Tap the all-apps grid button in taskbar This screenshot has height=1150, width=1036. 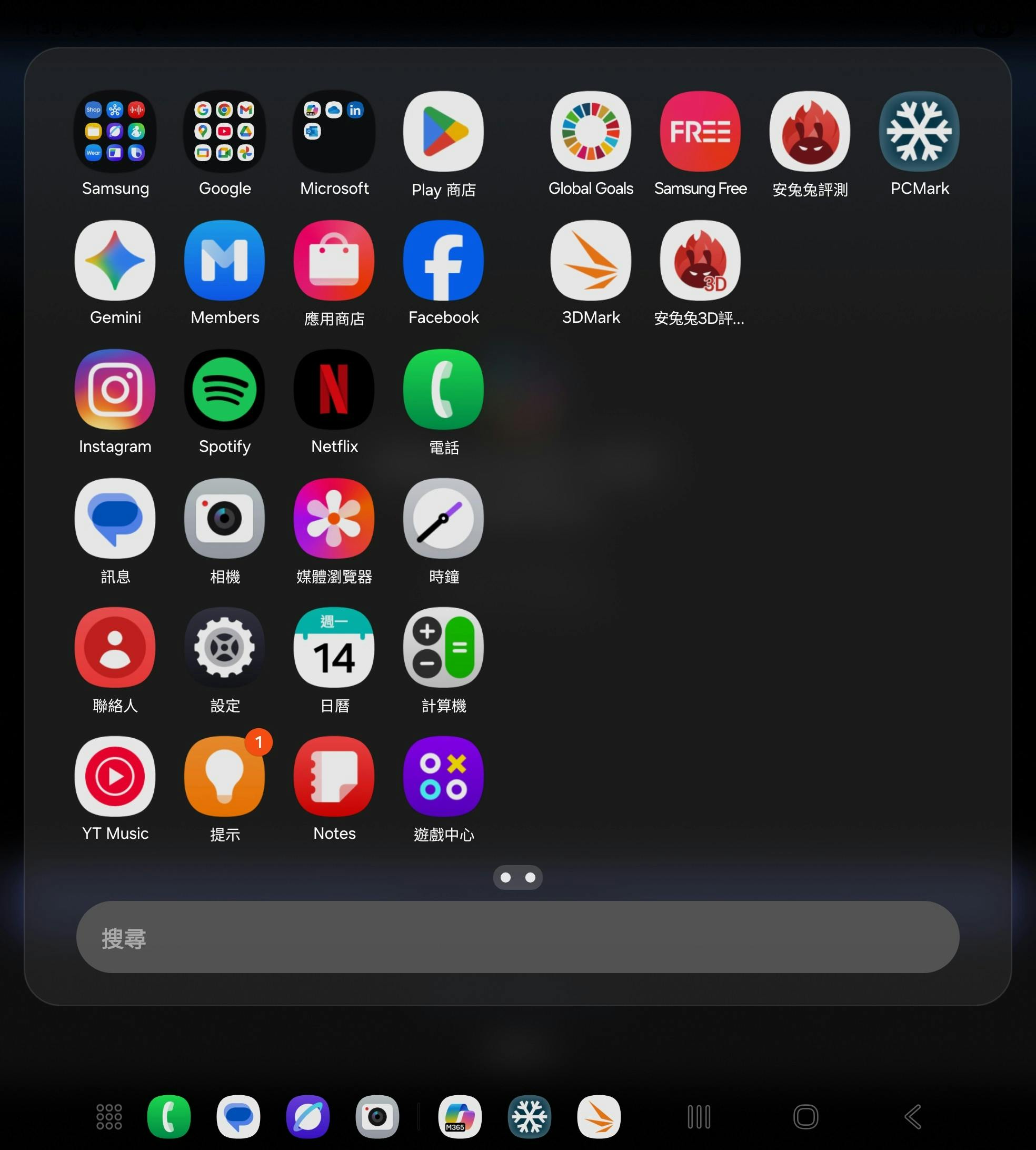(109, 1116)
